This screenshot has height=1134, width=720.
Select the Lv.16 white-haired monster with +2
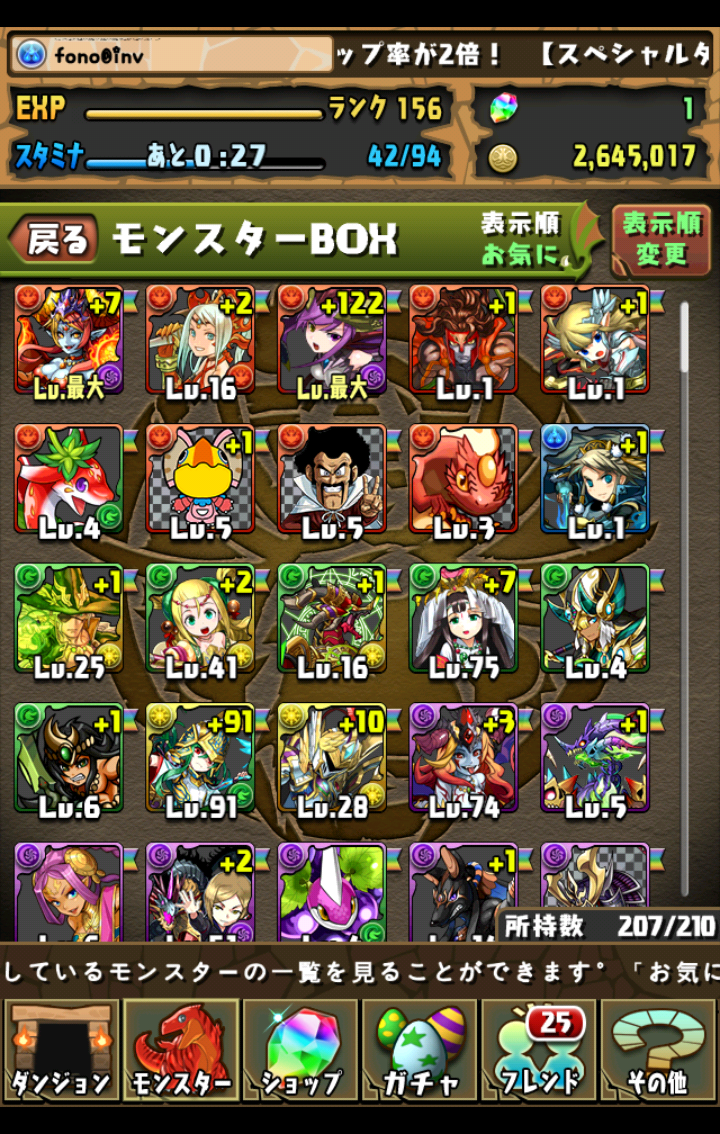pyautogui.click(x=200, y=340)
